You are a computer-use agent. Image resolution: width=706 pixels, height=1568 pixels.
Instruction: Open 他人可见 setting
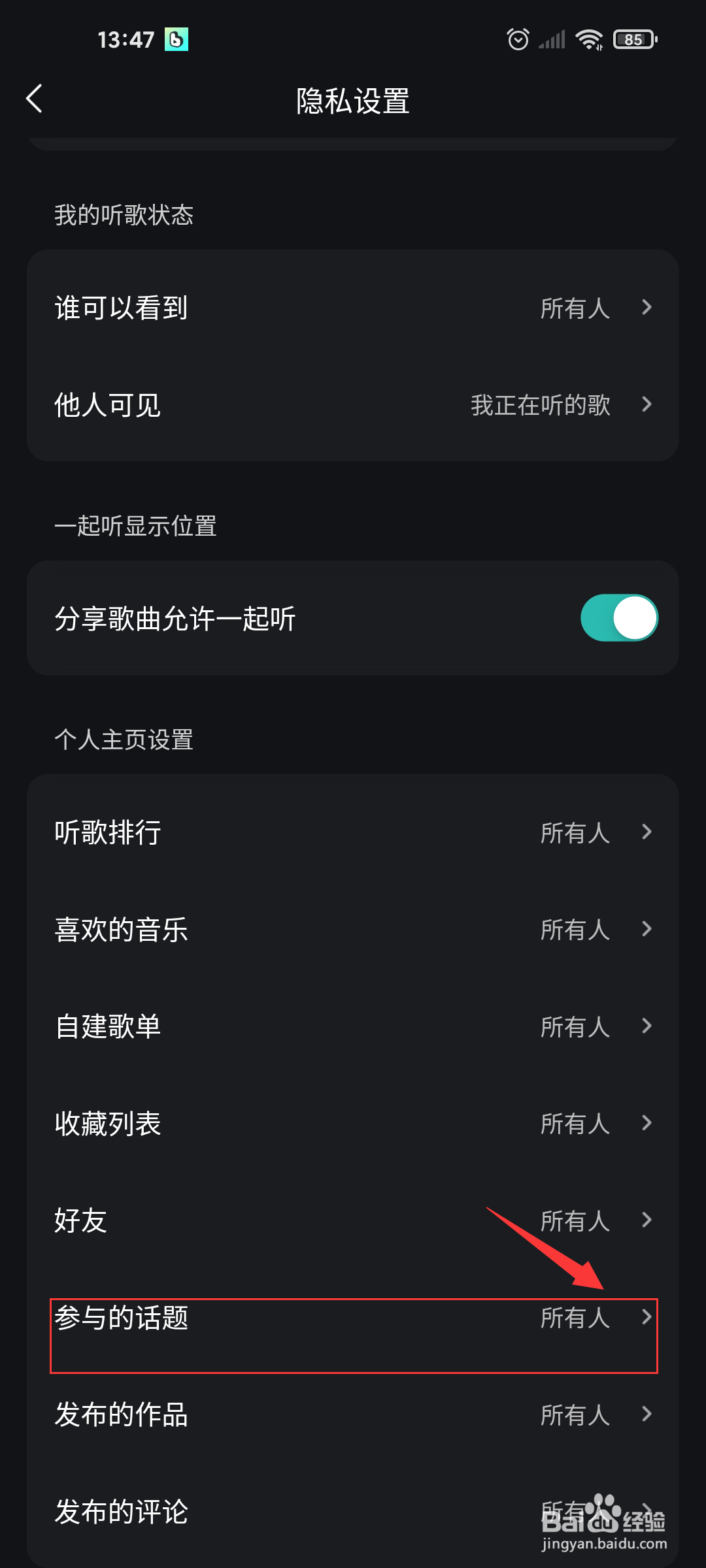tap(353, 405)
